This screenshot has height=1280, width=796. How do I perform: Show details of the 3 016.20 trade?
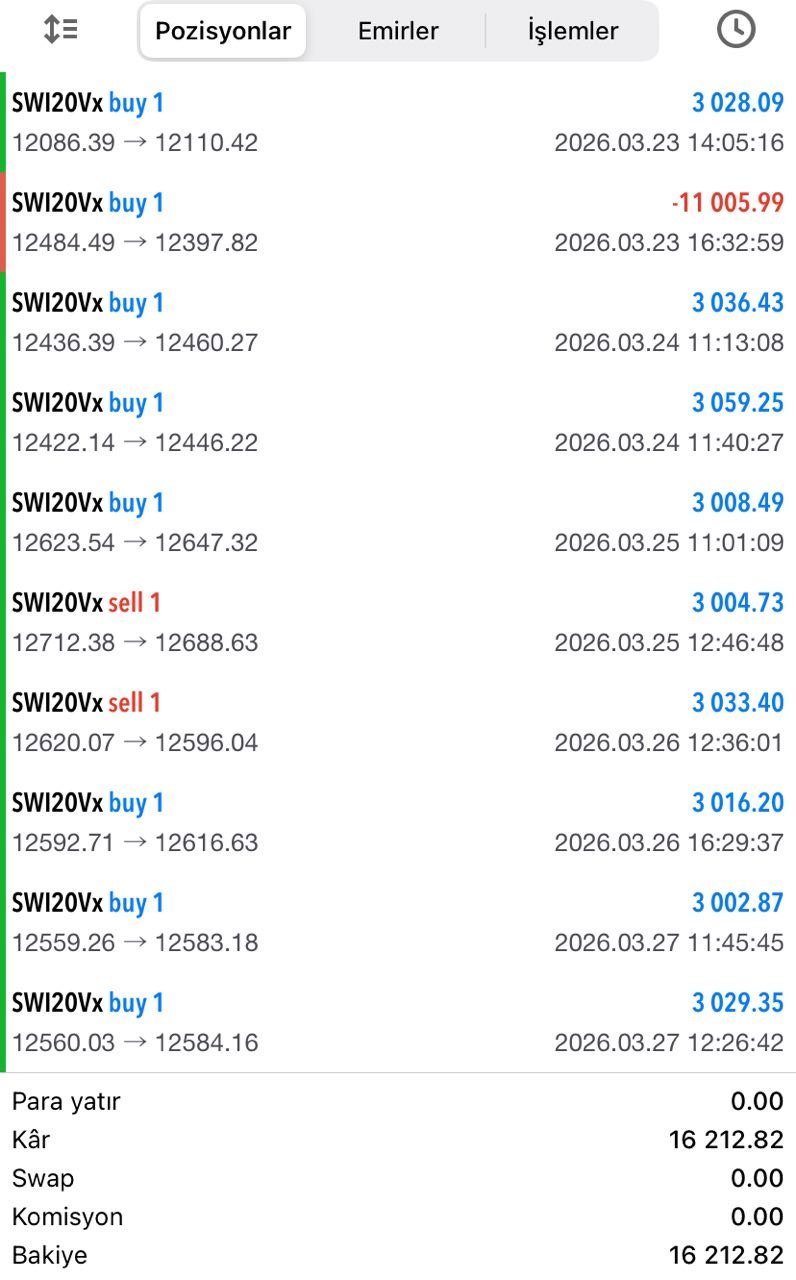pyautogui.click(x=398, y=822)
